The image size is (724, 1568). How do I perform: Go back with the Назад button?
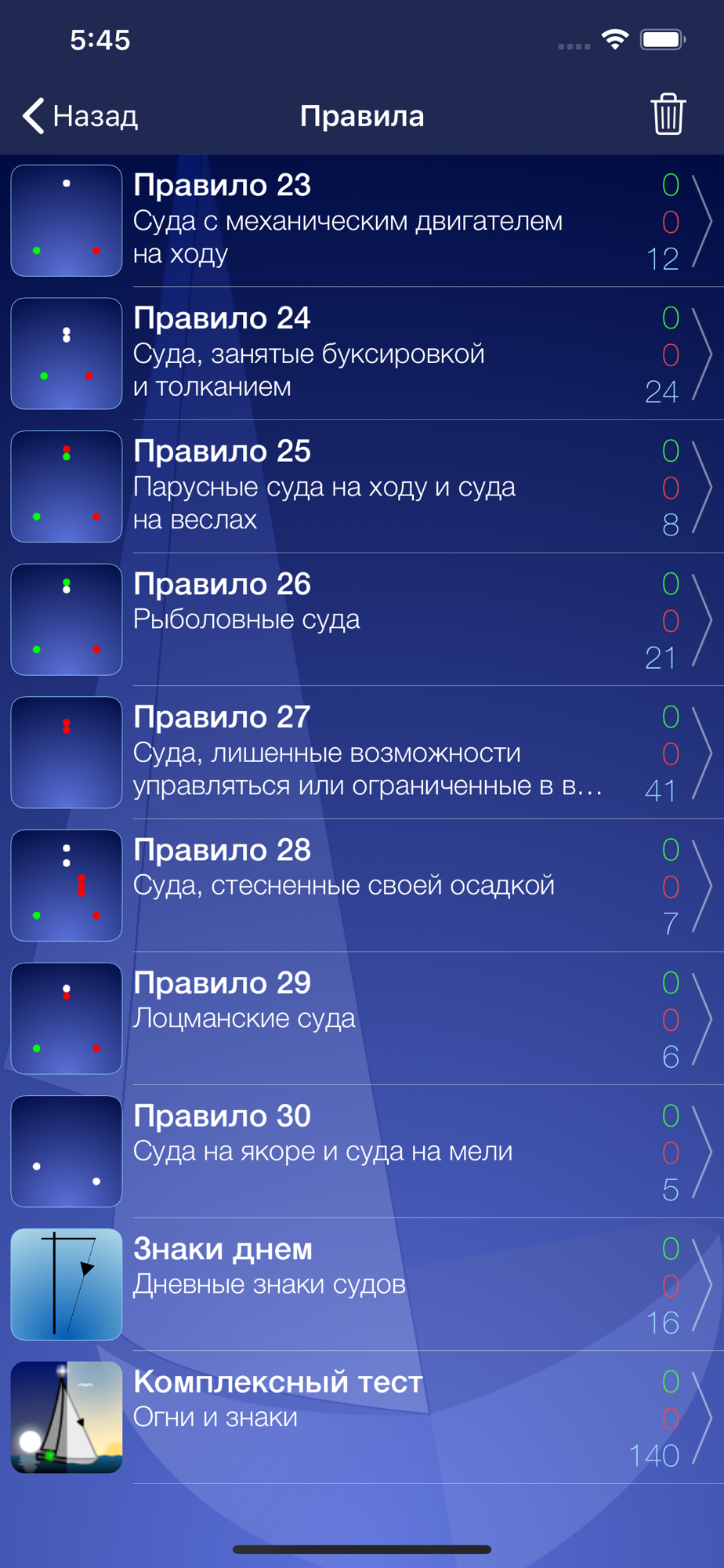81,116
